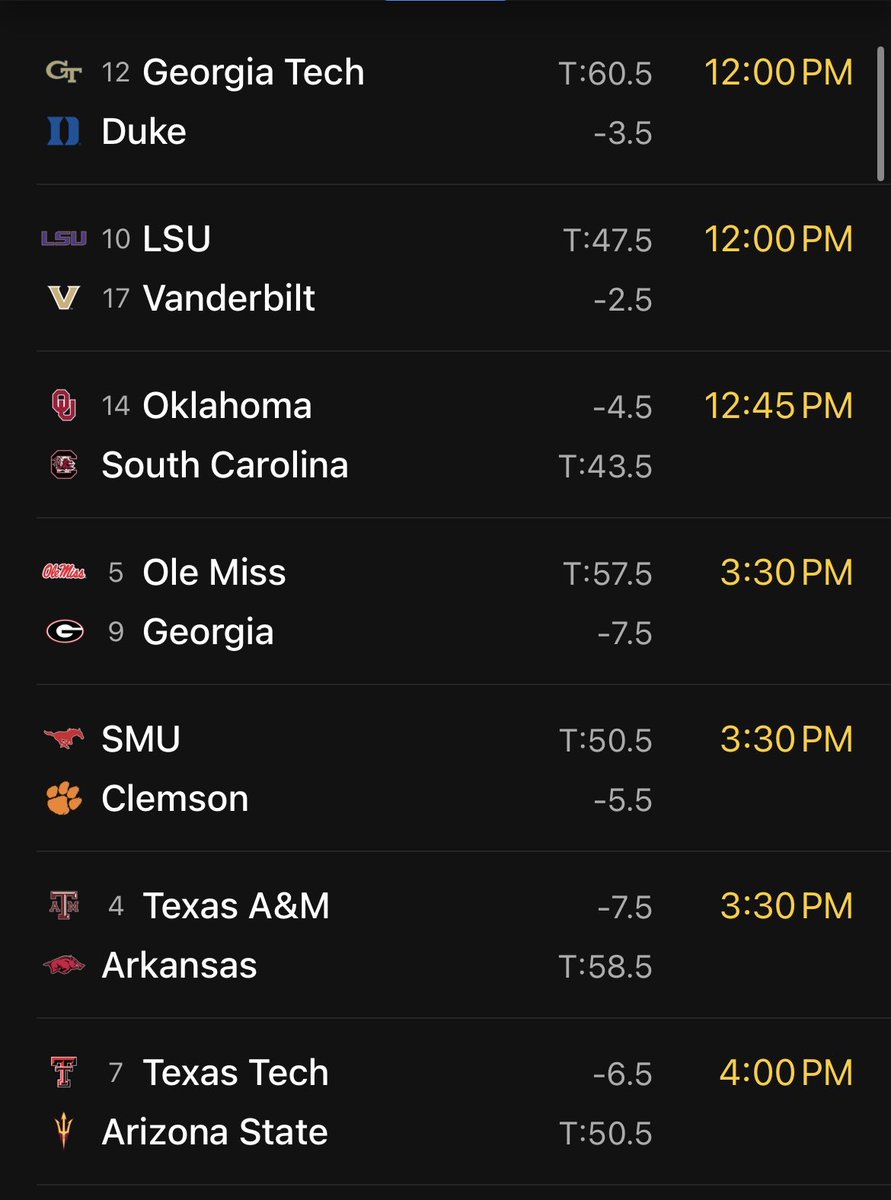Open the Georgia Tech vs Duke game

445,102
